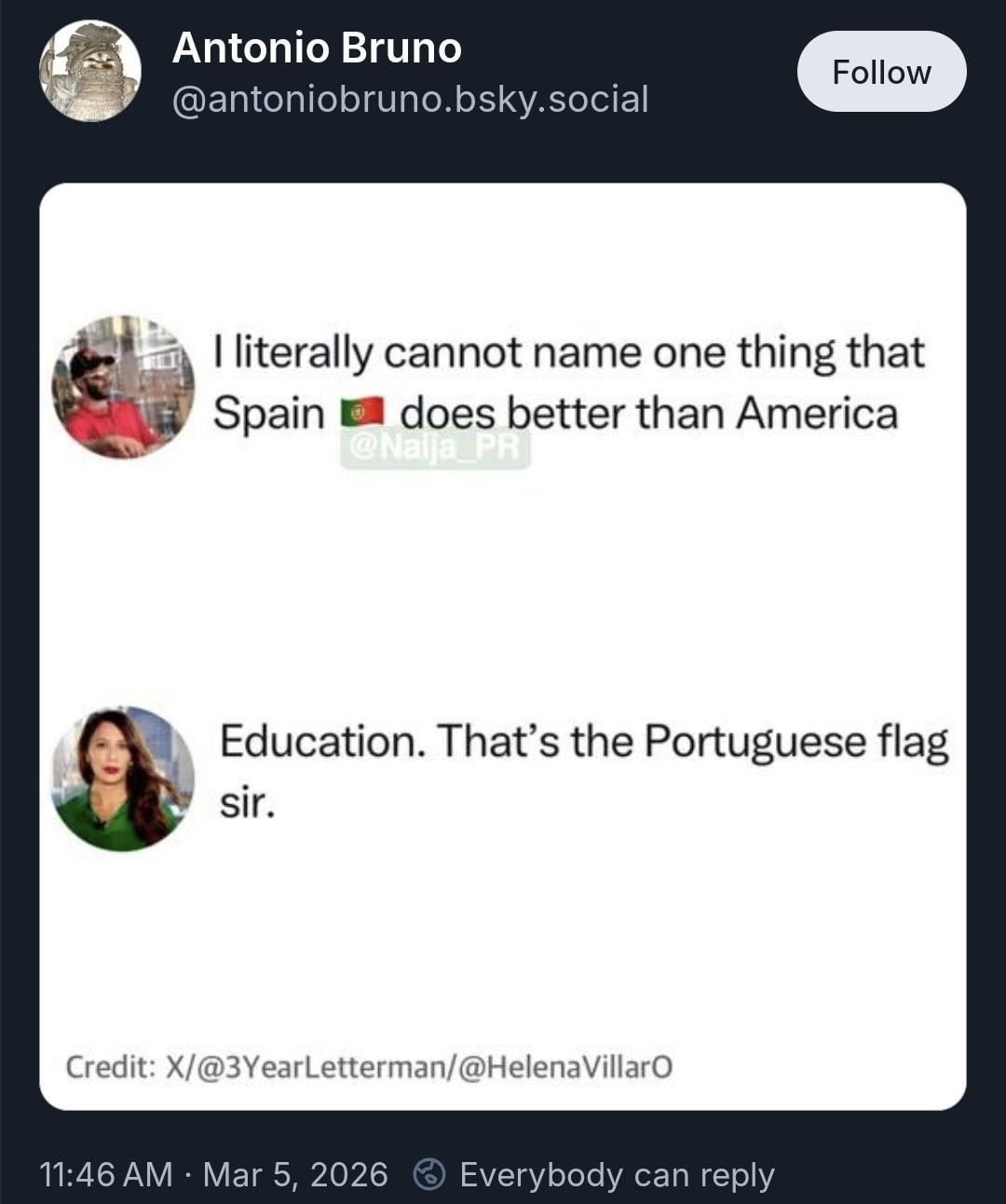The width and height of the screenshot is (1006, 1204).
Task: Expand the attached meme image
Action: 502,645
